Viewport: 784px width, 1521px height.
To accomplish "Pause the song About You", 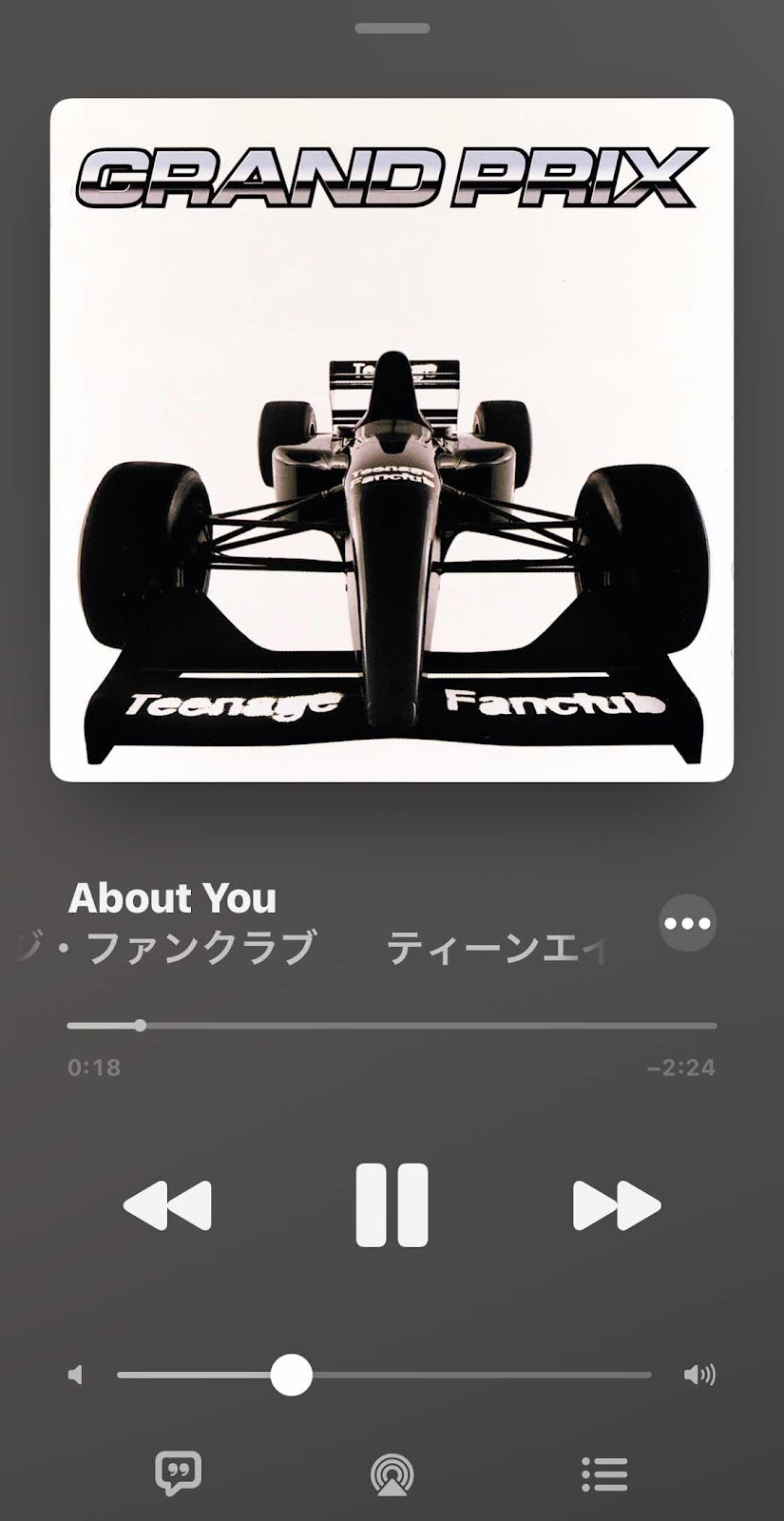I will coord(392,1204).
